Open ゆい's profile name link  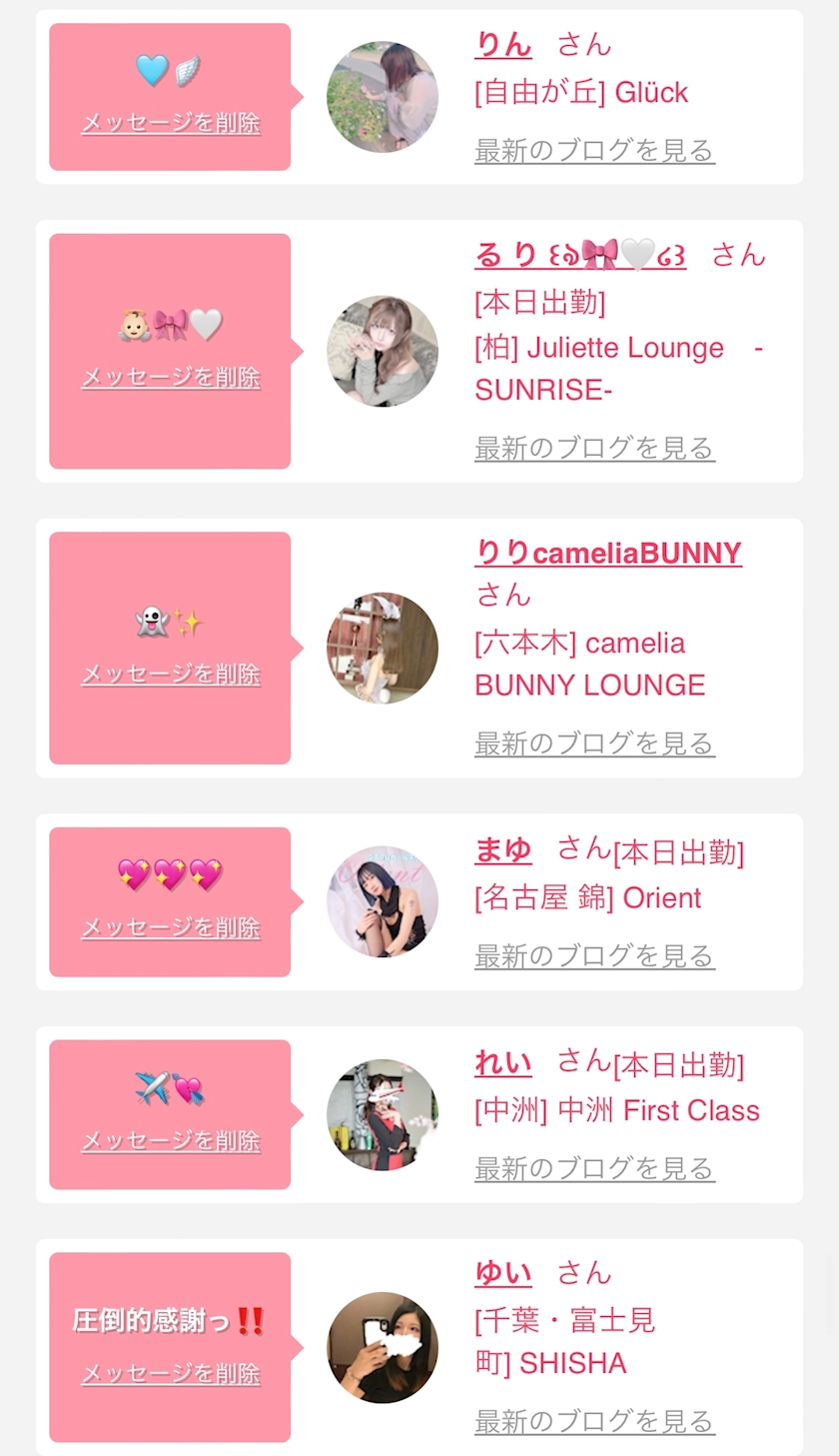pyautogui.click(x=502, y=1274)
